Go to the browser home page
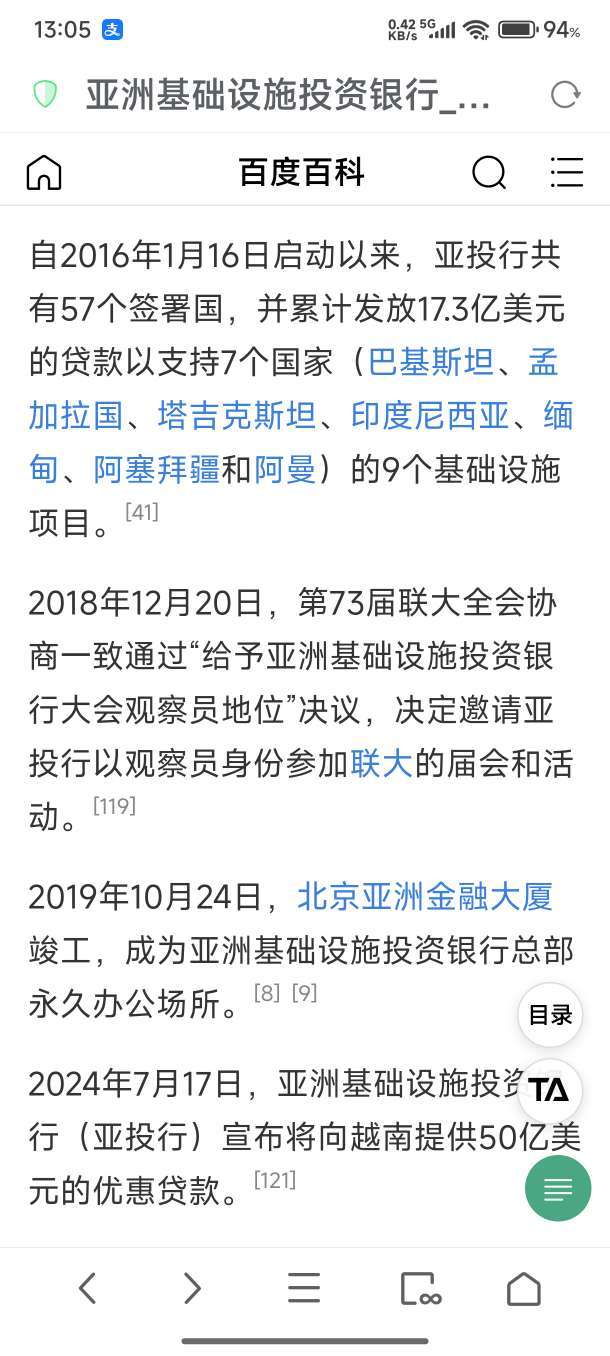 click(x=523, y=1289)
